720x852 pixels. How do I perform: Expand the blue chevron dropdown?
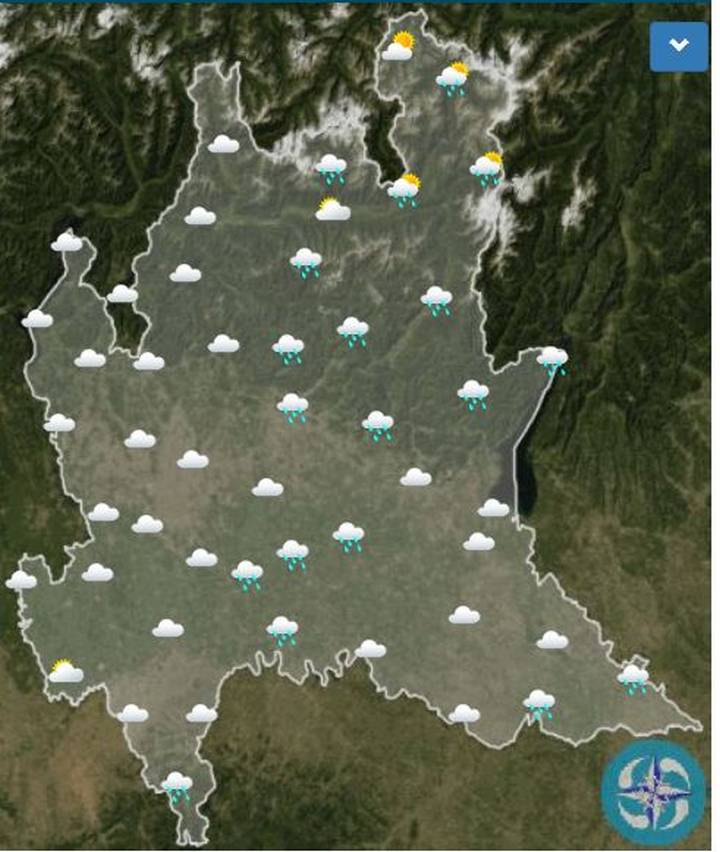(679, 46)
